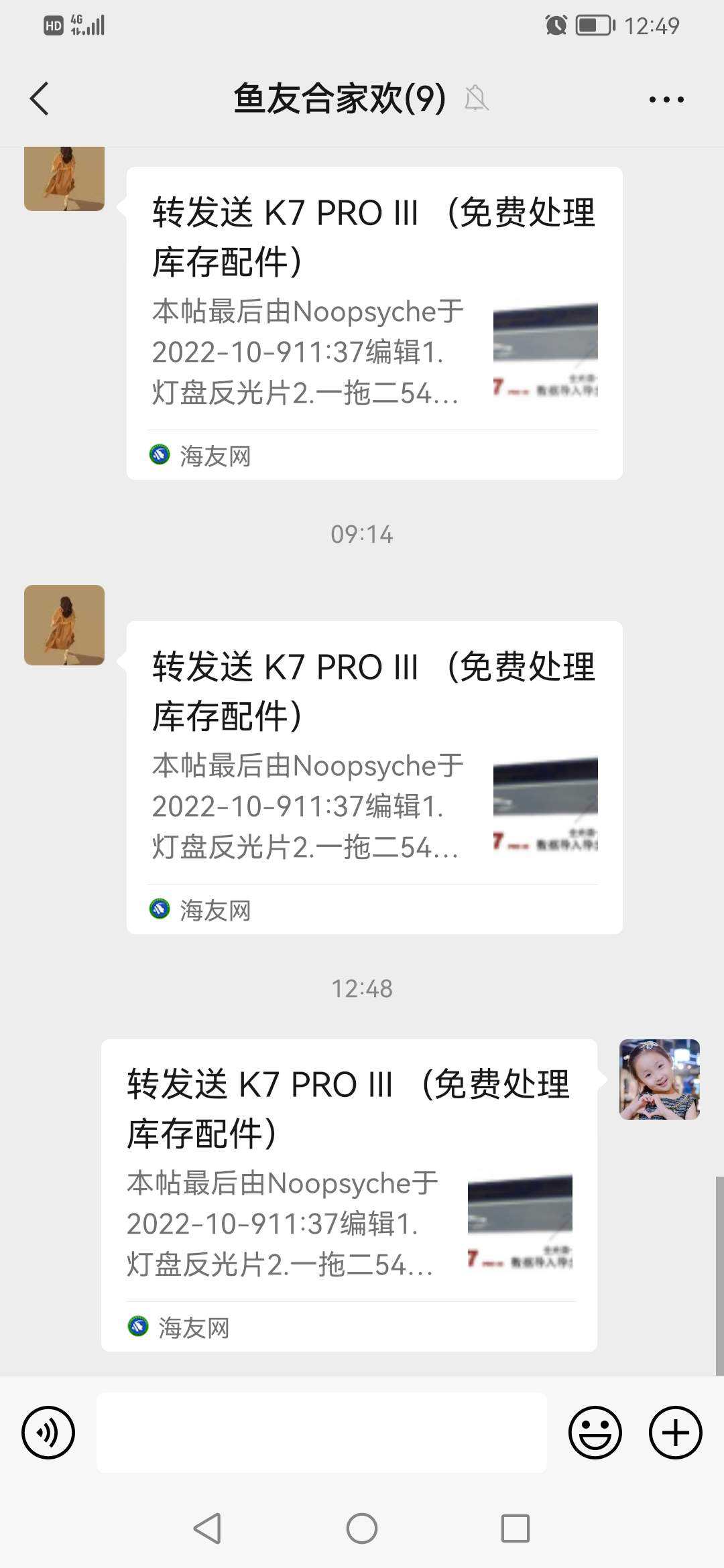Tap the little girl avatar beside the 12:48 message

[x=659, y=1079]
